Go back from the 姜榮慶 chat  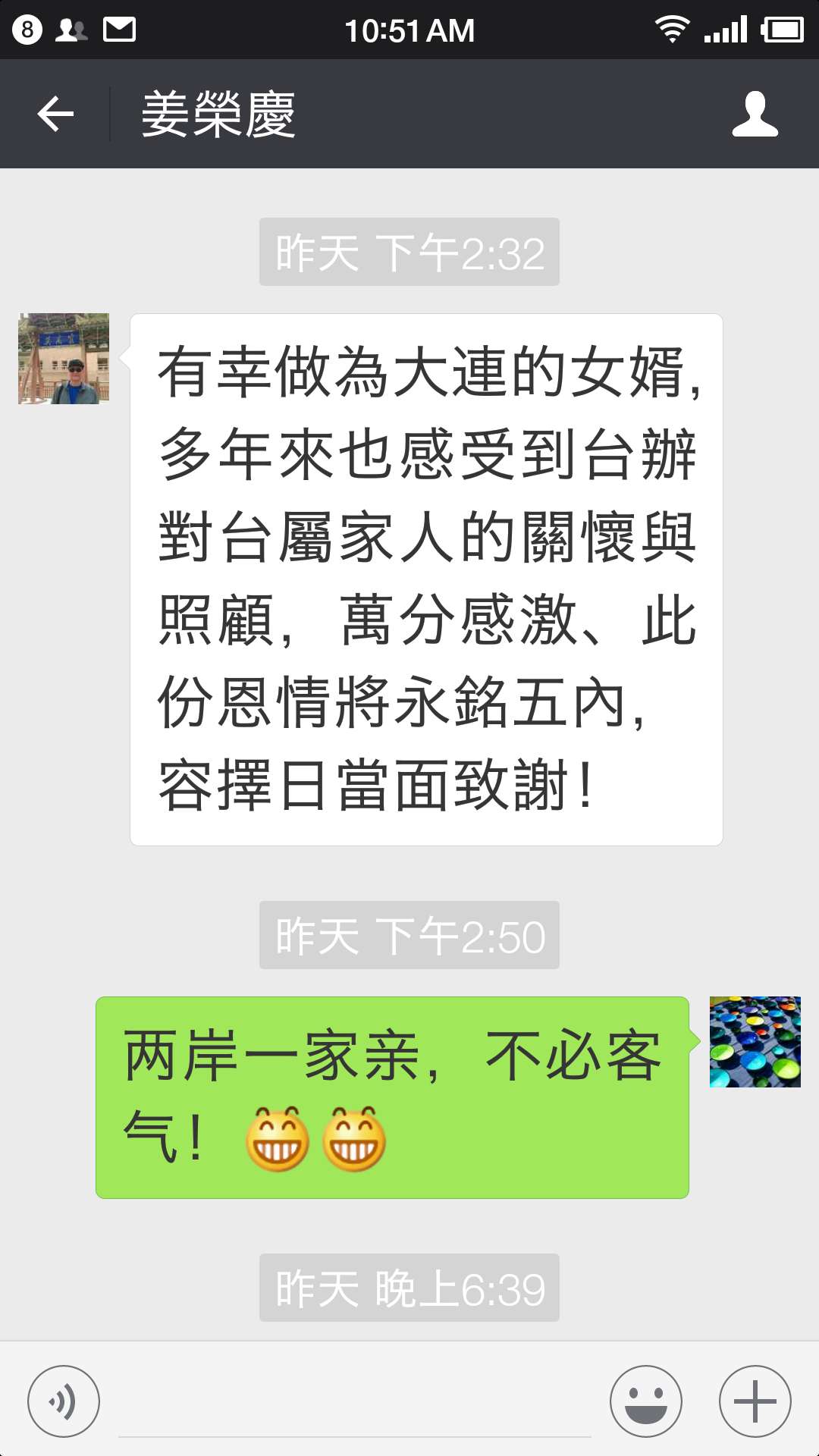[55, 115]
